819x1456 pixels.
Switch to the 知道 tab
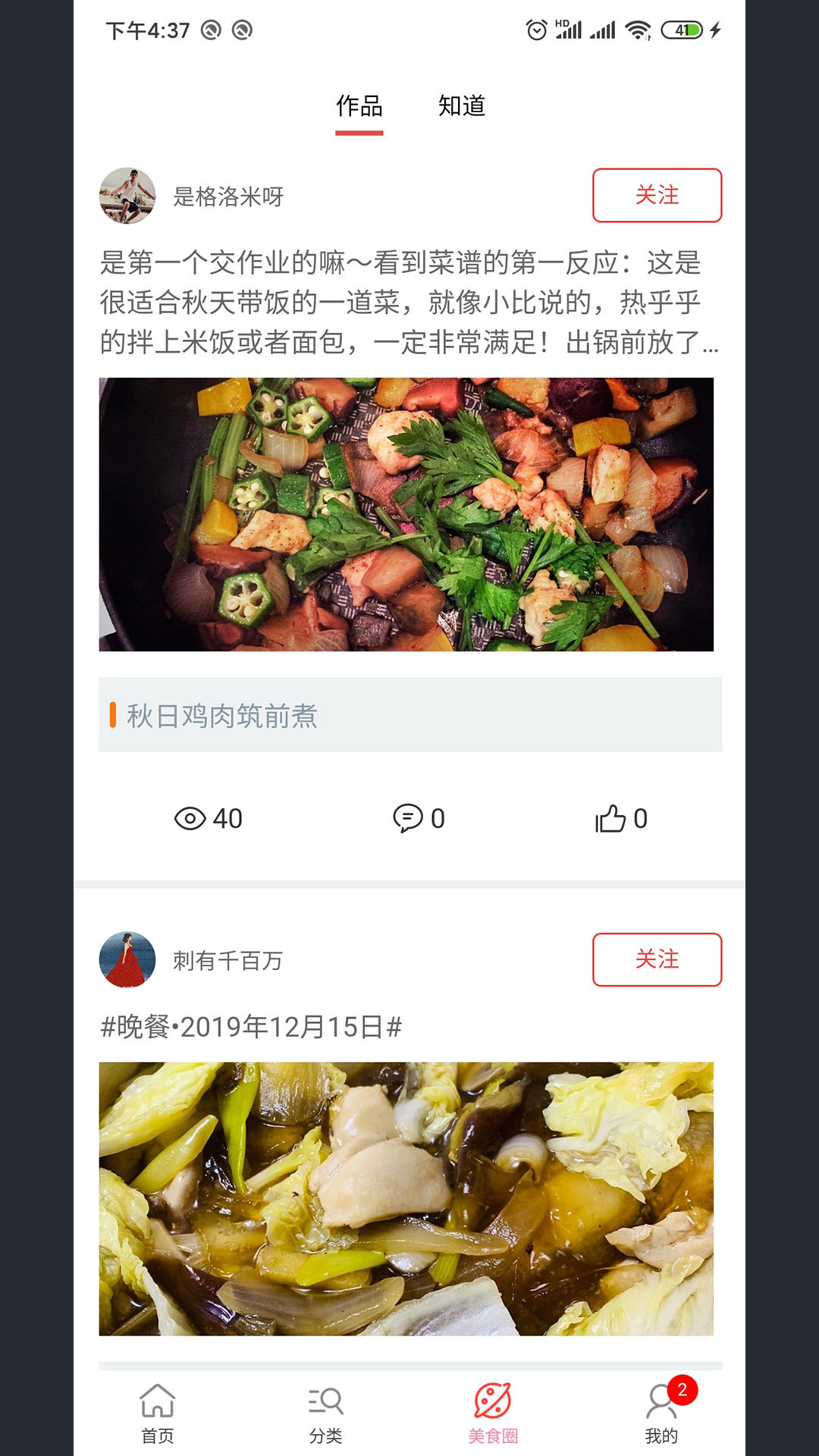[x=461, y=106]
